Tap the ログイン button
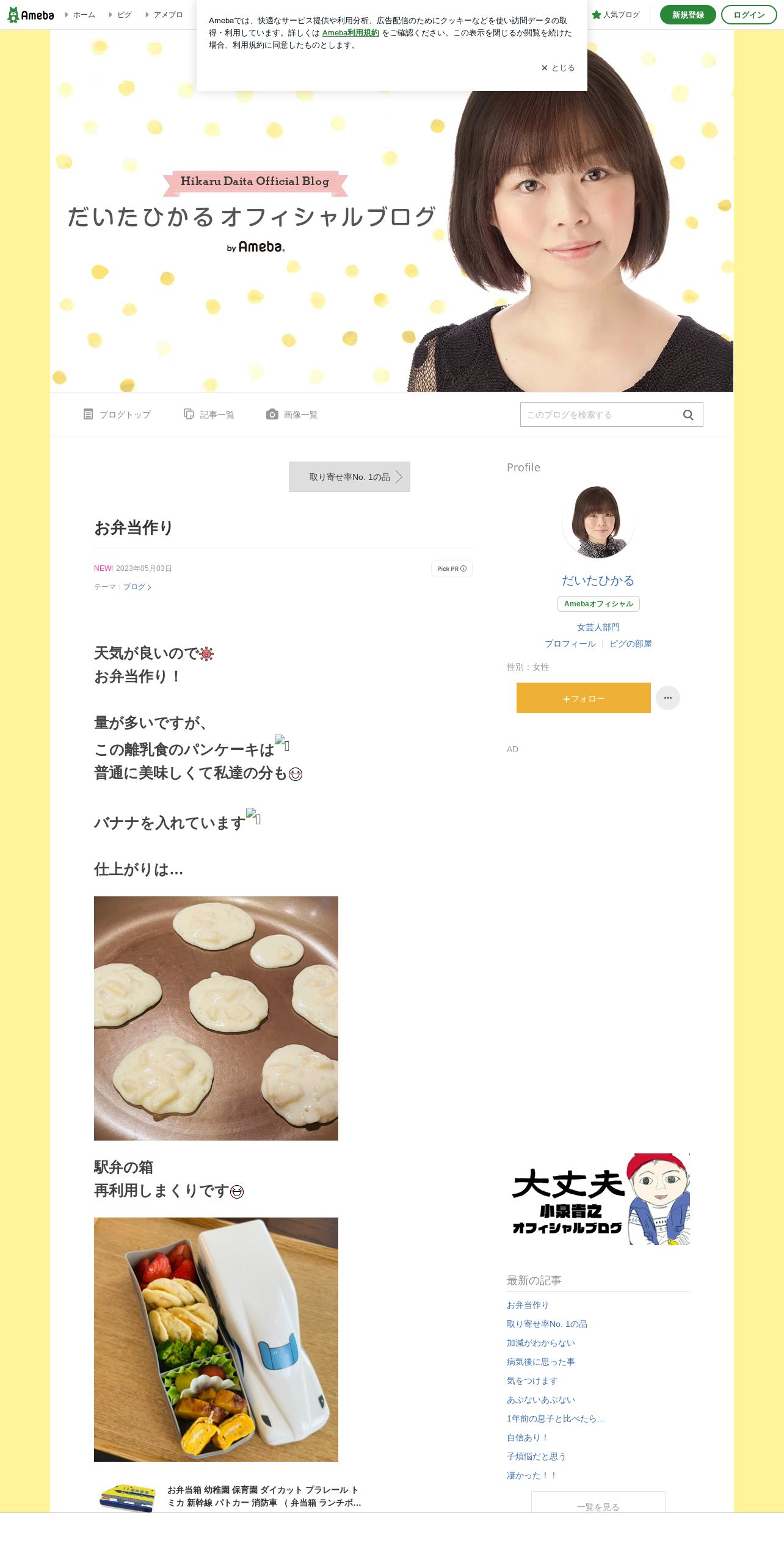784x1568 pixels. click(x=749, y=15)
